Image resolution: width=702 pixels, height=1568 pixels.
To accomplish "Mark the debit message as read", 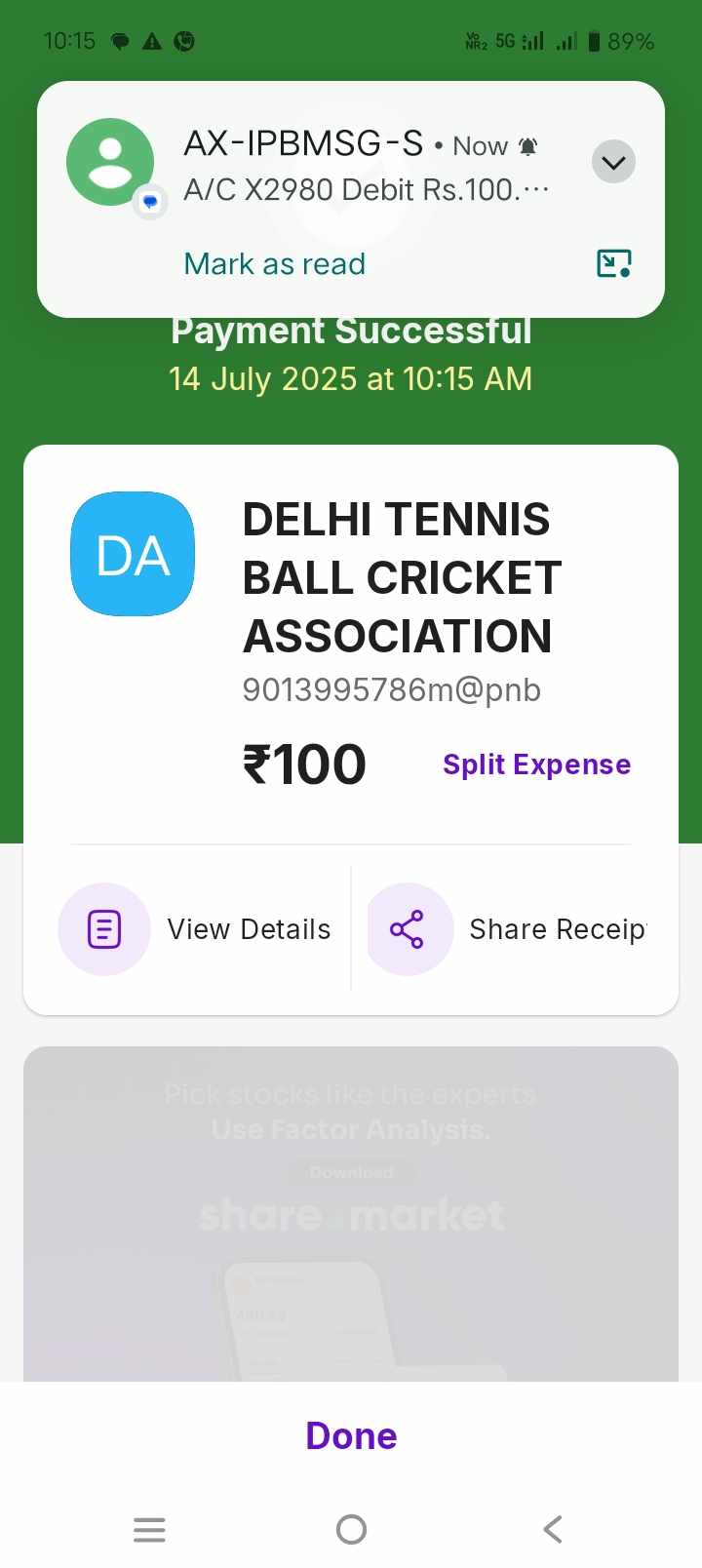I will point(274,263).
